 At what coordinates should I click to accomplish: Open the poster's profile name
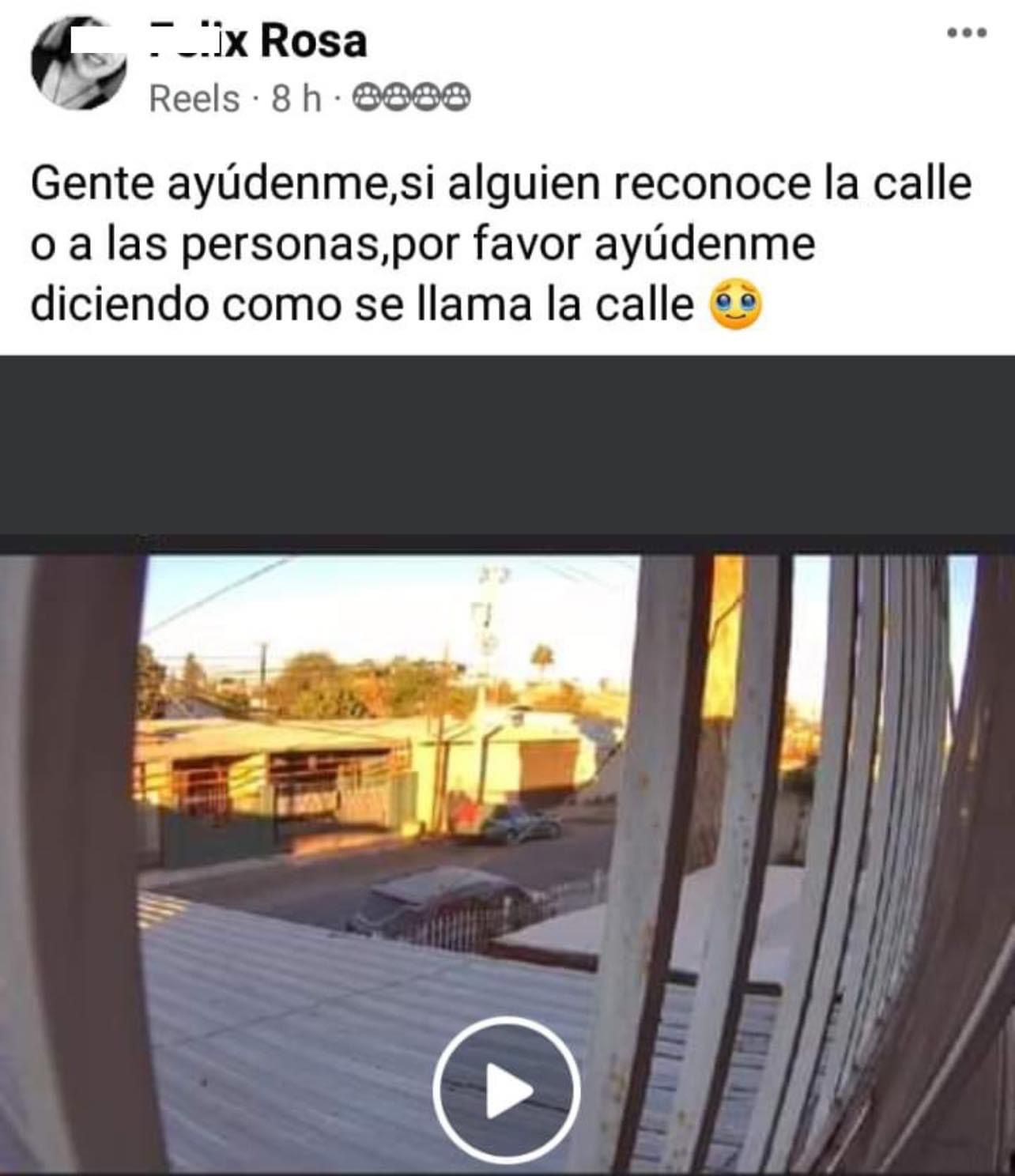click(258, 41)
